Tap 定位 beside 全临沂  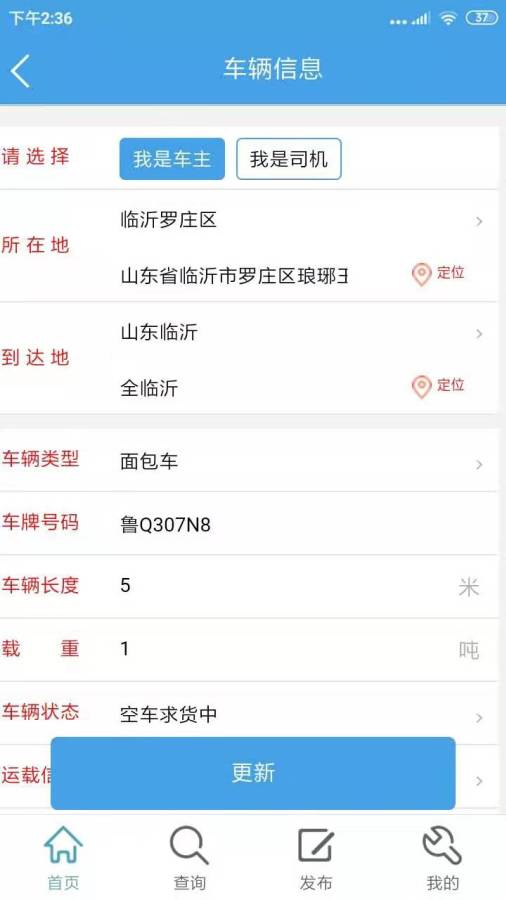438,386
